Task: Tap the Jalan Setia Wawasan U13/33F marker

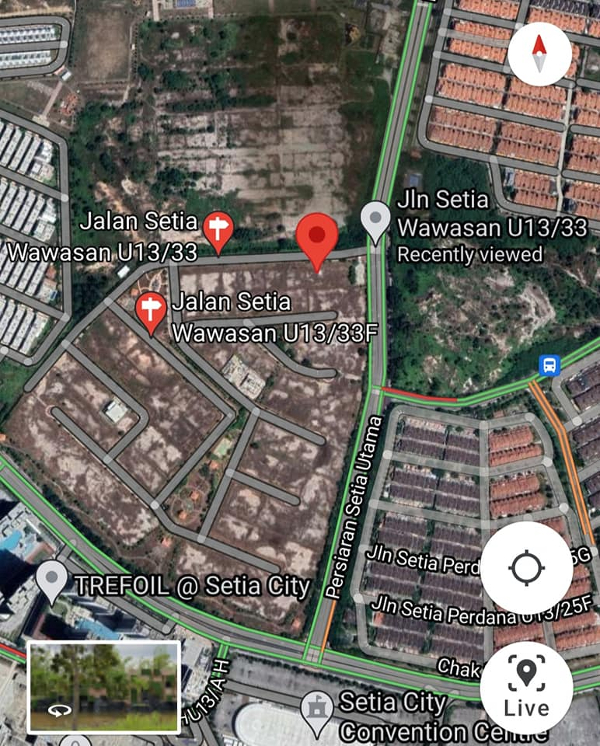Action: [x=150, y=312]
